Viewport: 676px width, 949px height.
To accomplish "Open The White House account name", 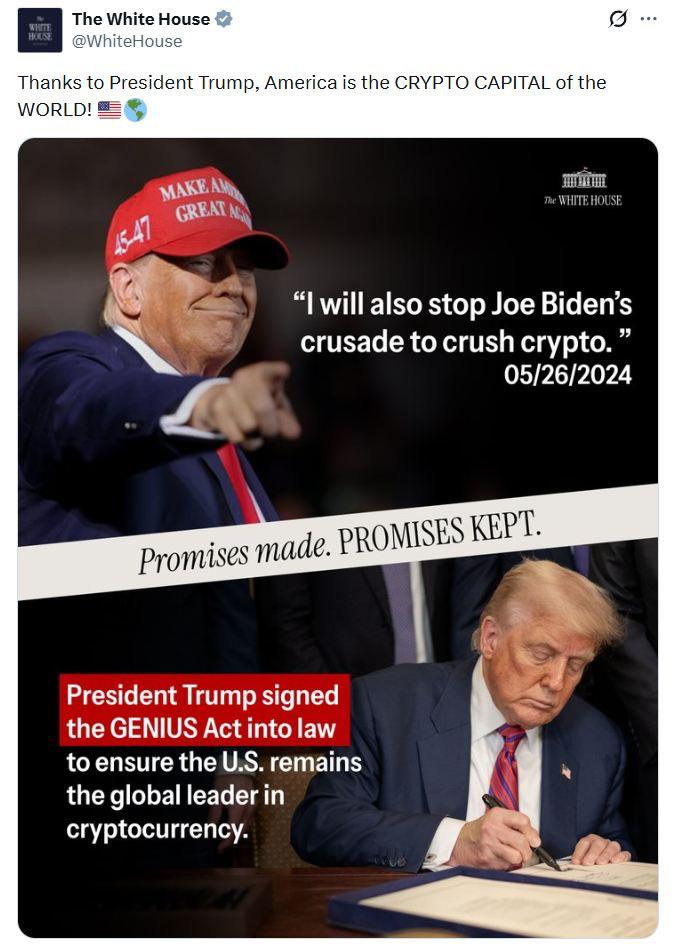I will 140,19.
